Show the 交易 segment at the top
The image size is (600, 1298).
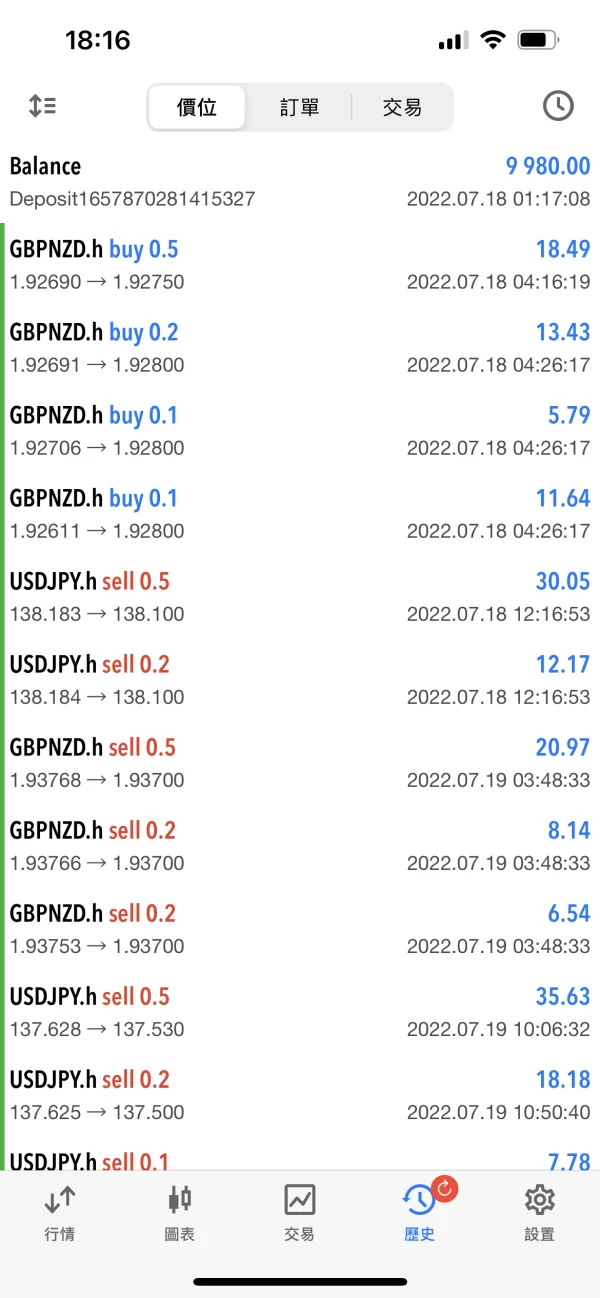pyautogui.click(x=402, y=107)
